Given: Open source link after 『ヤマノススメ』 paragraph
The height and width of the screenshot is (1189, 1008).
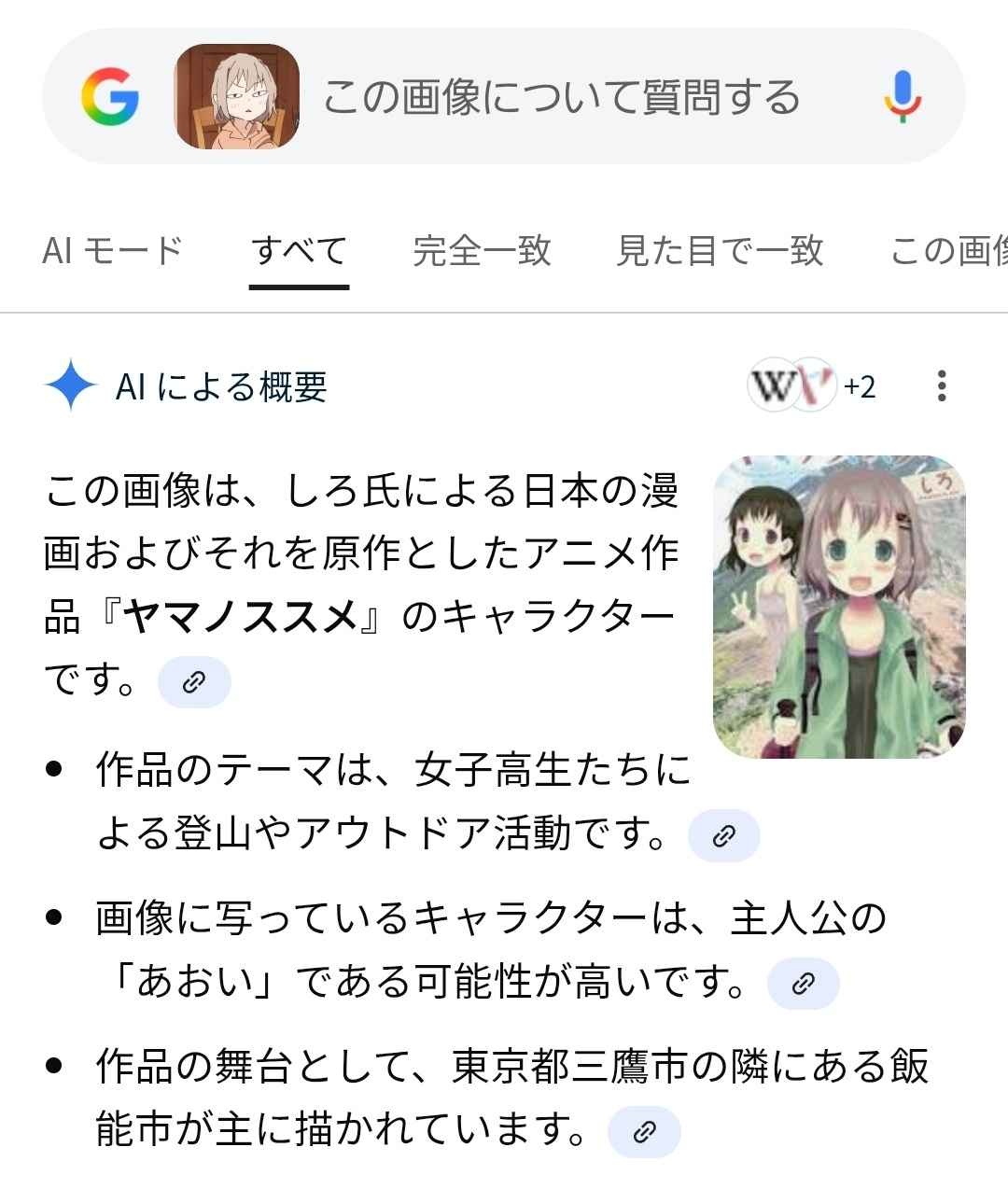Looking at the screenshot, I should pyautogui.click(x=194, y=682).
